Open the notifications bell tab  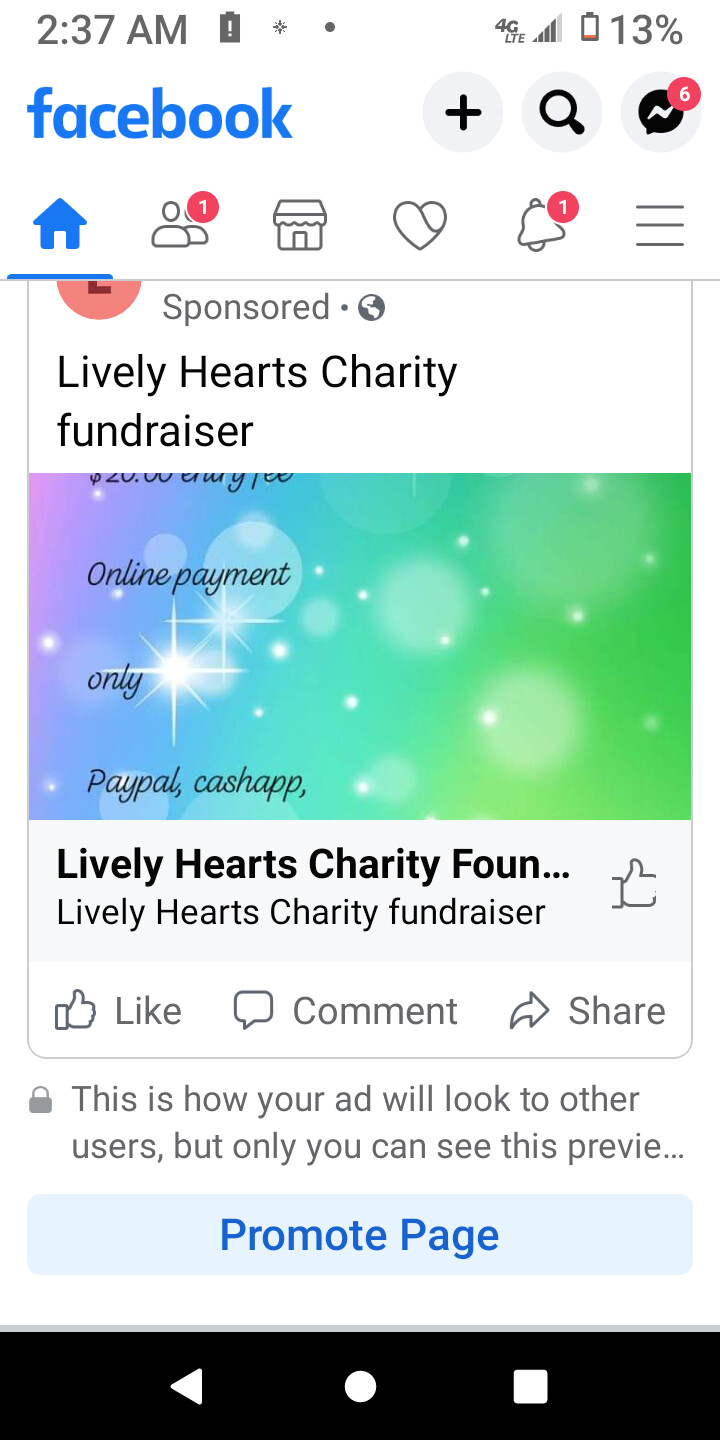click(540, 224)
